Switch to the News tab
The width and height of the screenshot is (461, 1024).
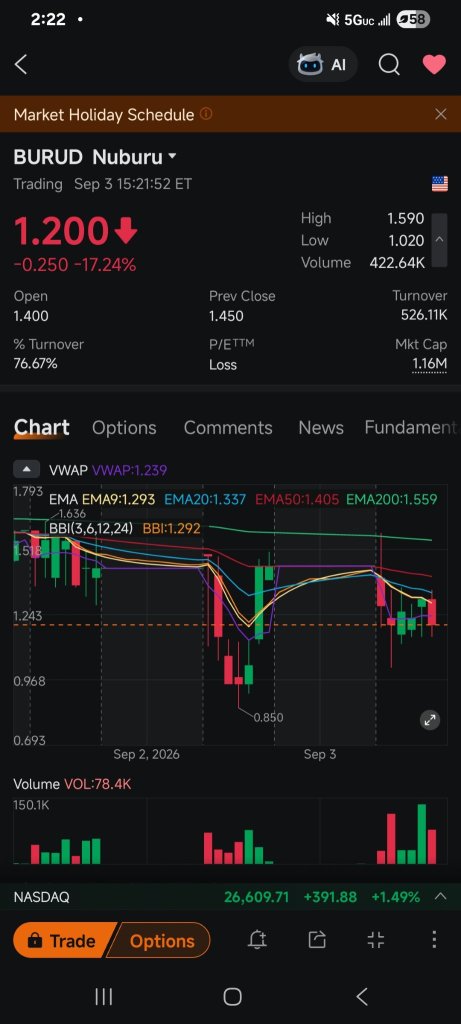(x=321, y=428)
